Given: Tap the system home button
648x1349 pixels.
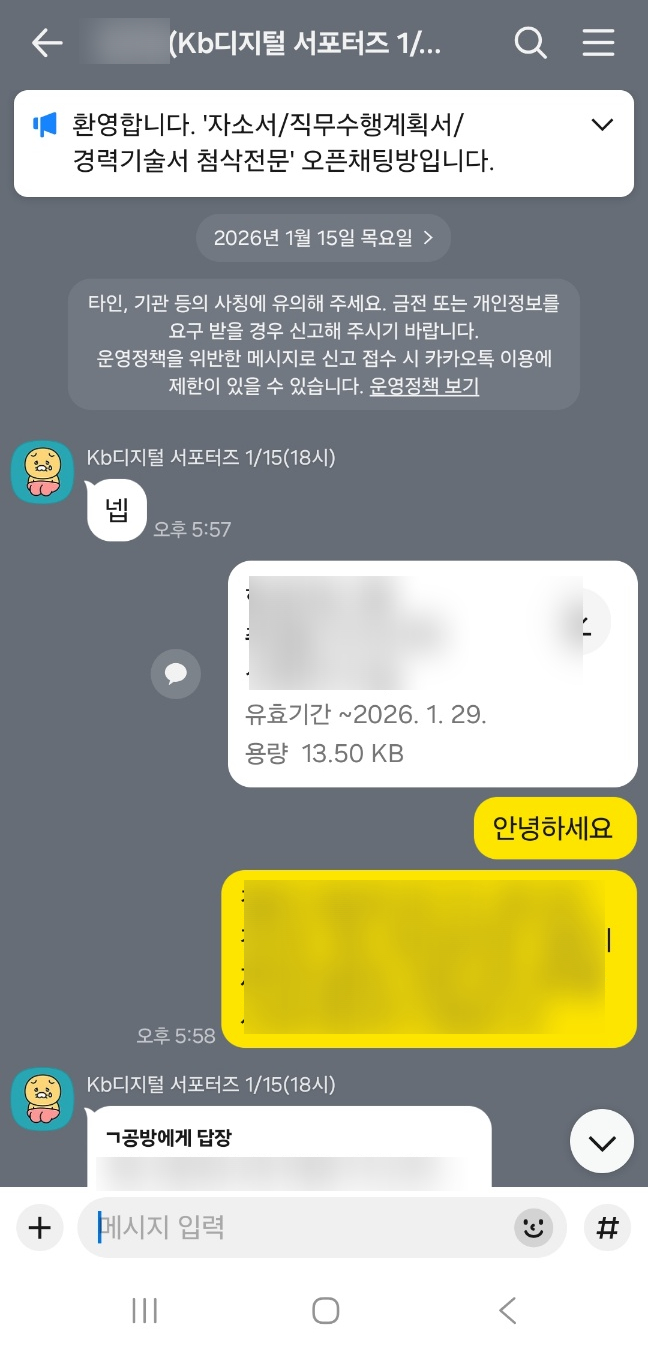Looking at the screenshot, I should pos(325,1310).
